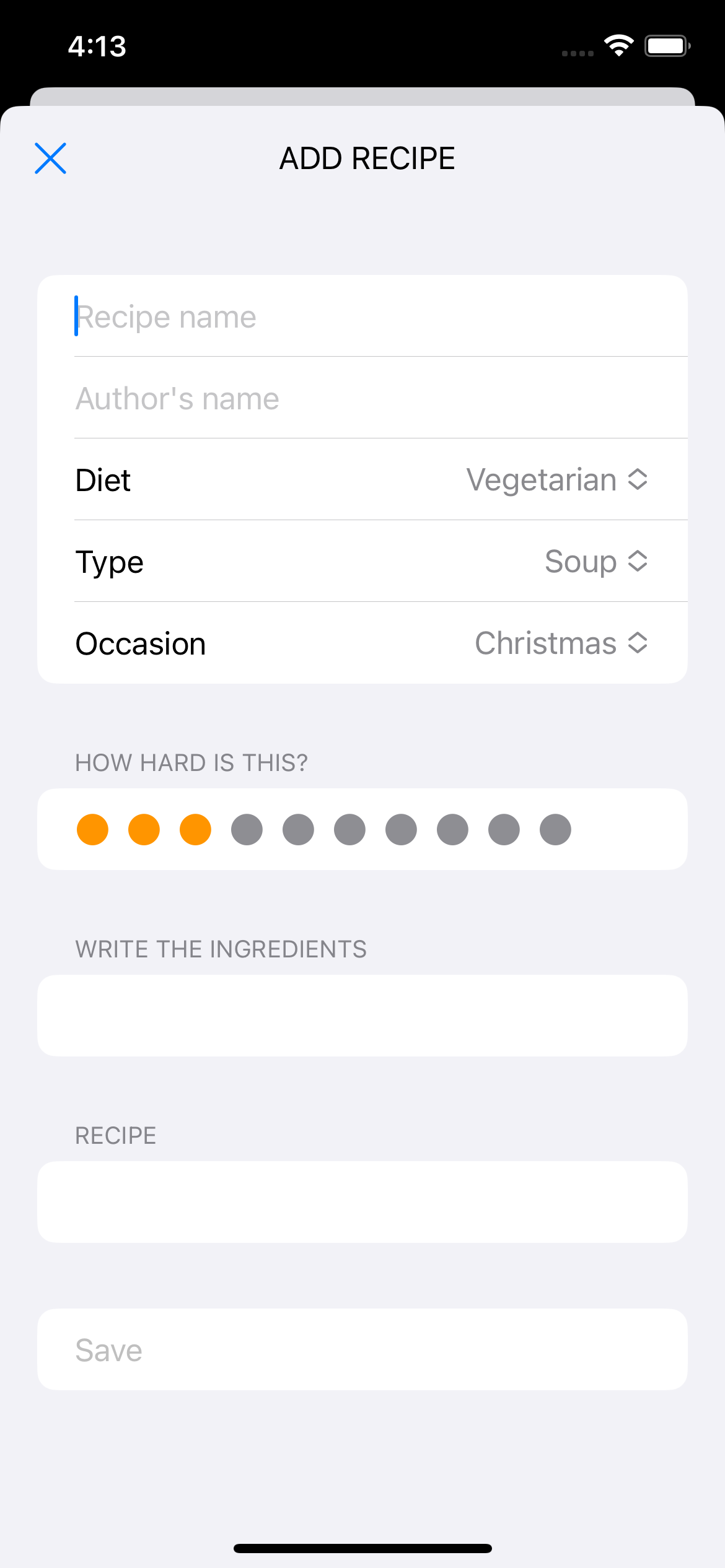Screen dimensions: 725x1568
Task: Close the Add Recipe sheet via X icon
Action: click(x=51, y=158)
